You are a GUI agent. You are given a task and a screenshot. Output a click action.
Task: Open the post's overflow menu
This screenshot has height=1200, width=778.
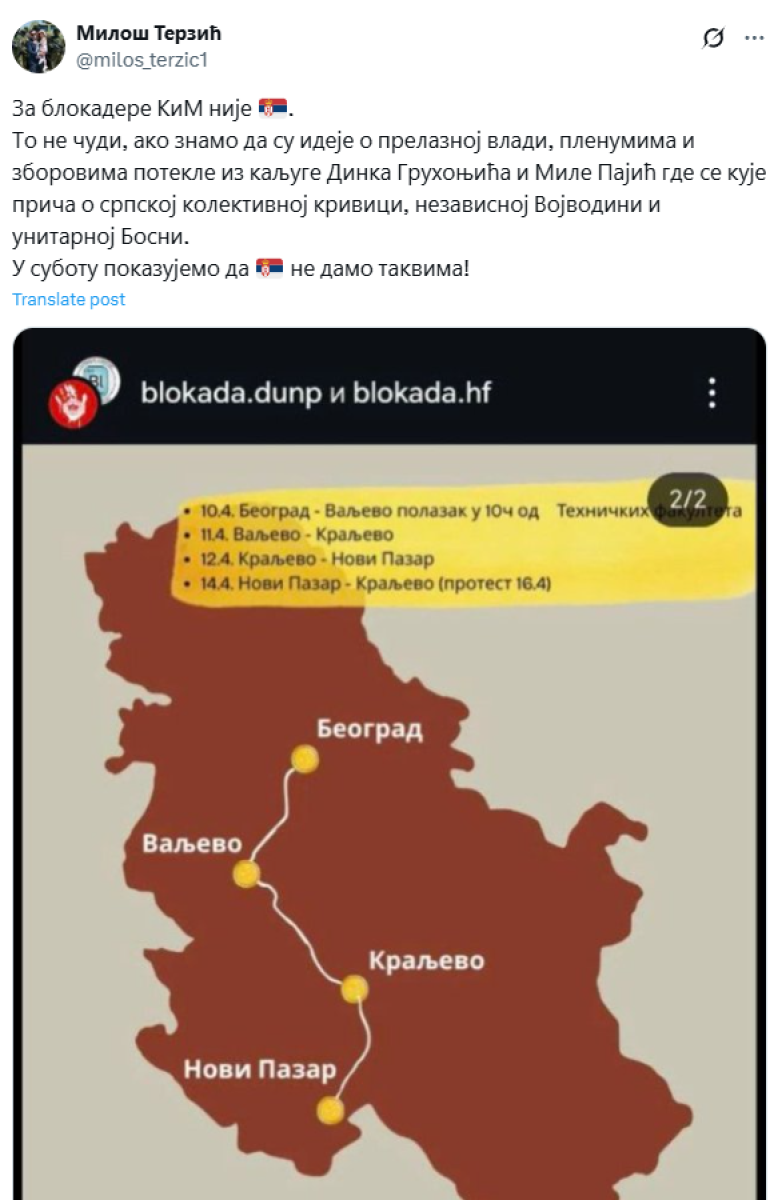[x=754, y=38]
